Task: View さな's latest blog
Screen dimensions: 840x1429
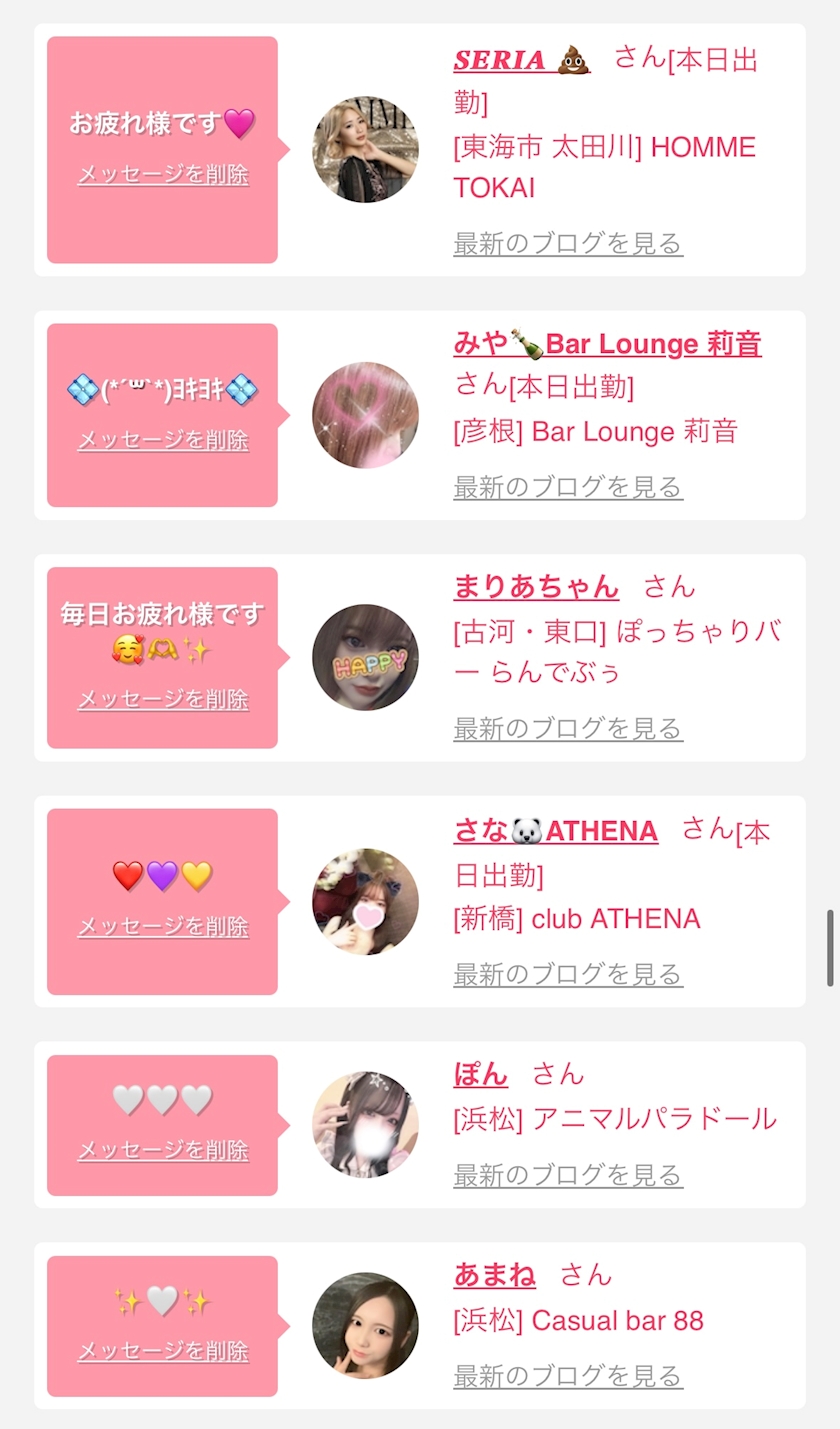Action: click(568, 974)
